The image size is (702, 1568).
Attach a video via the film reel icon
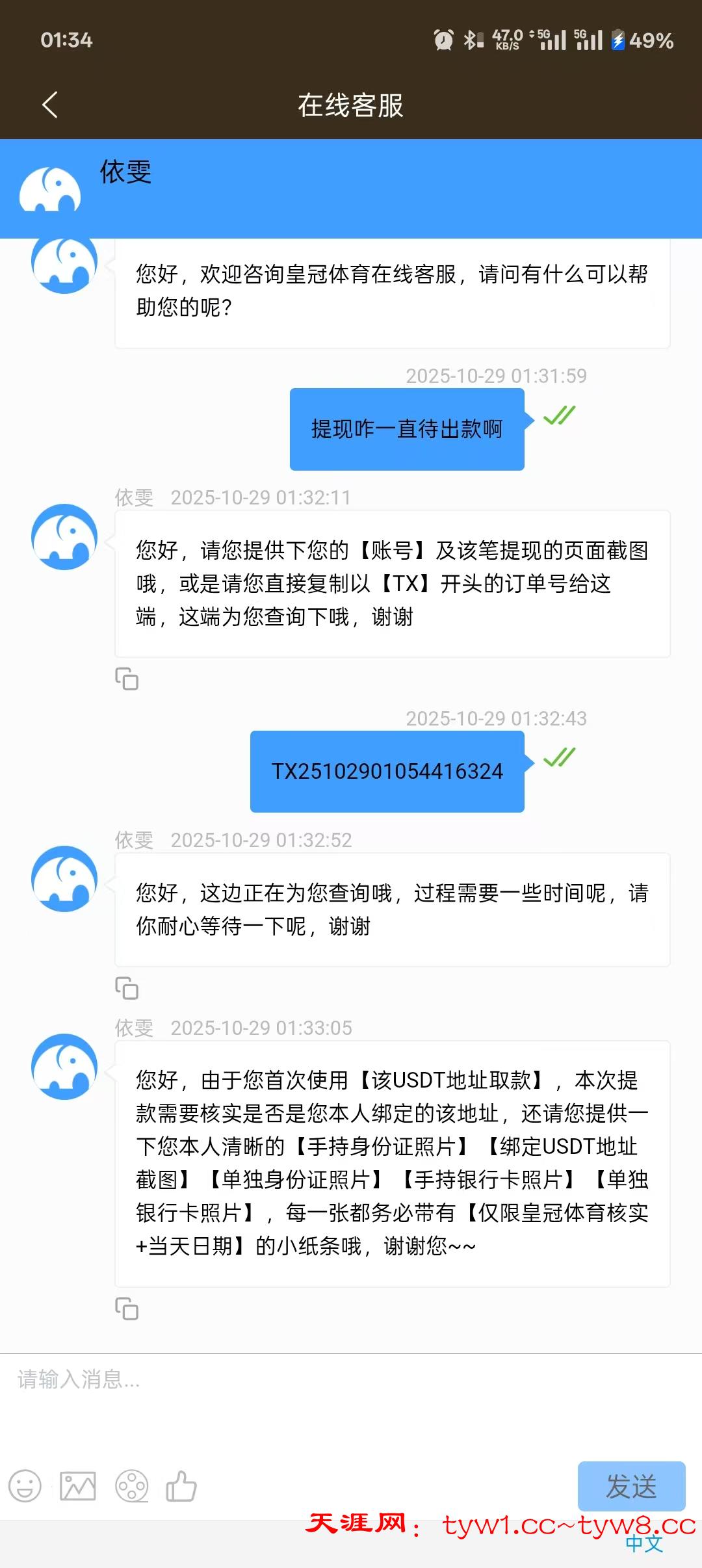tap(132, 1486)
